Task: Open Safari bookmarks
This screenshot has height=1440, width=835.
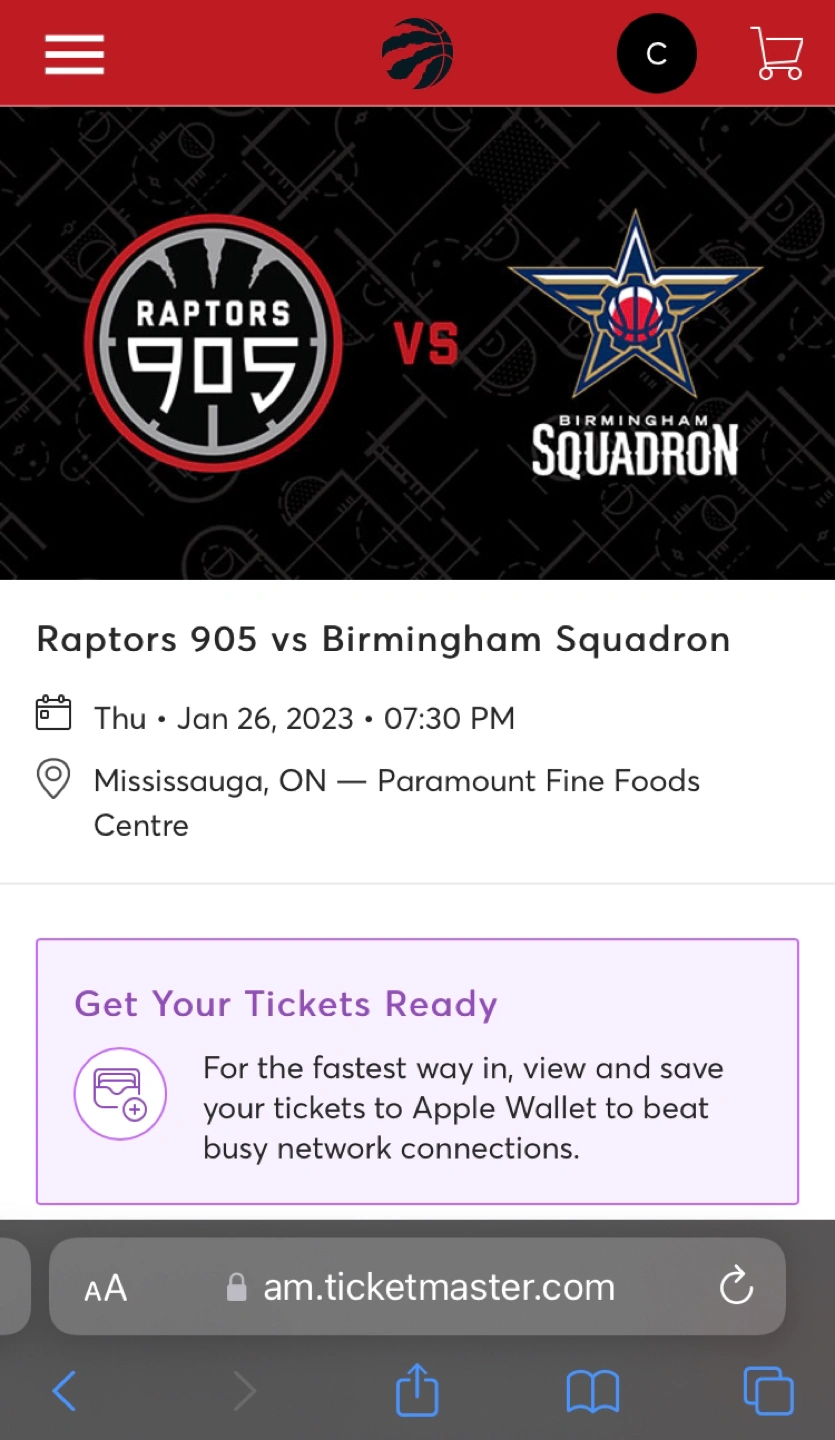Action: (x=592, y=1391)
